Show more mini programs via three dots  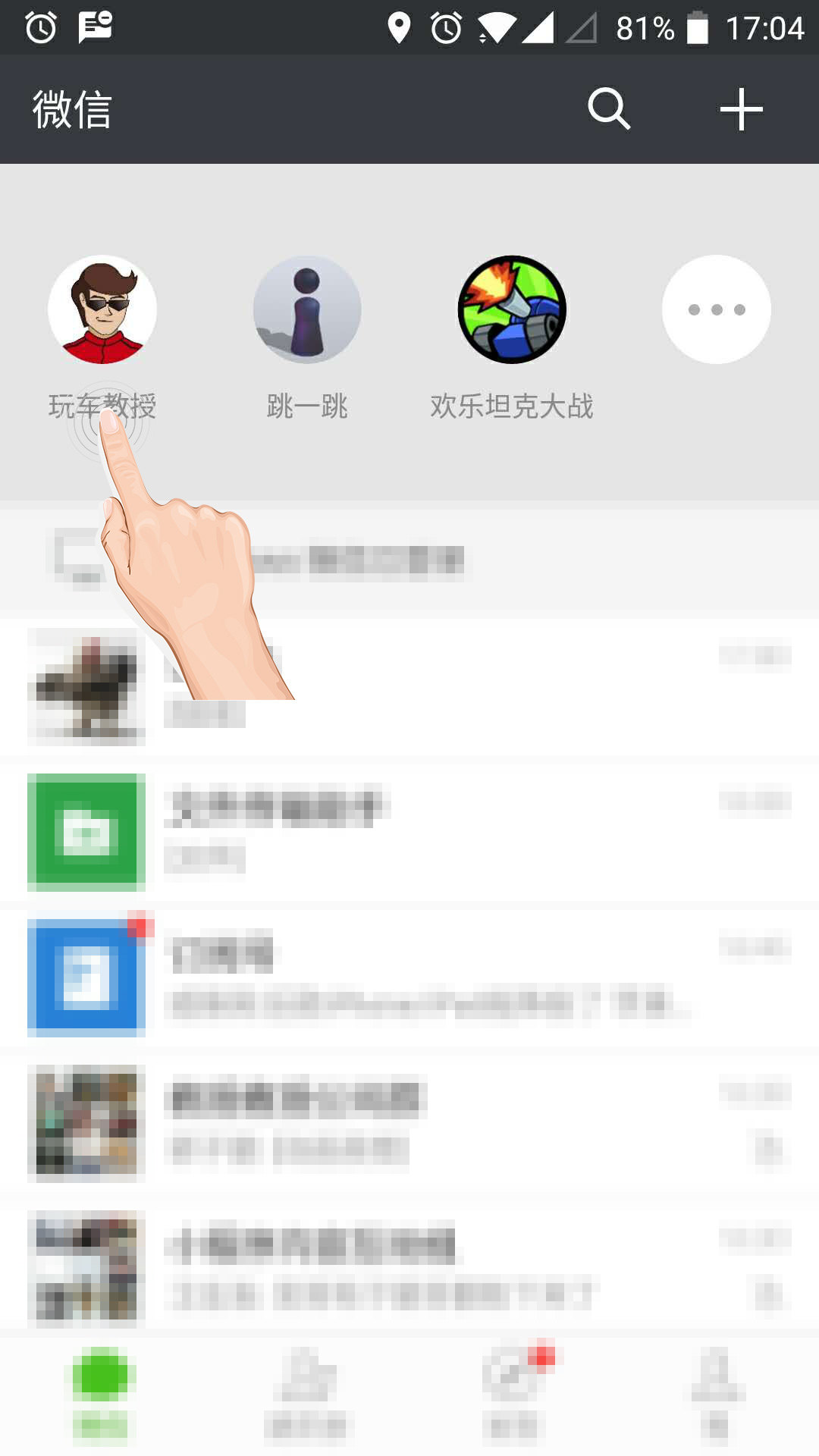tap(716, 309)
